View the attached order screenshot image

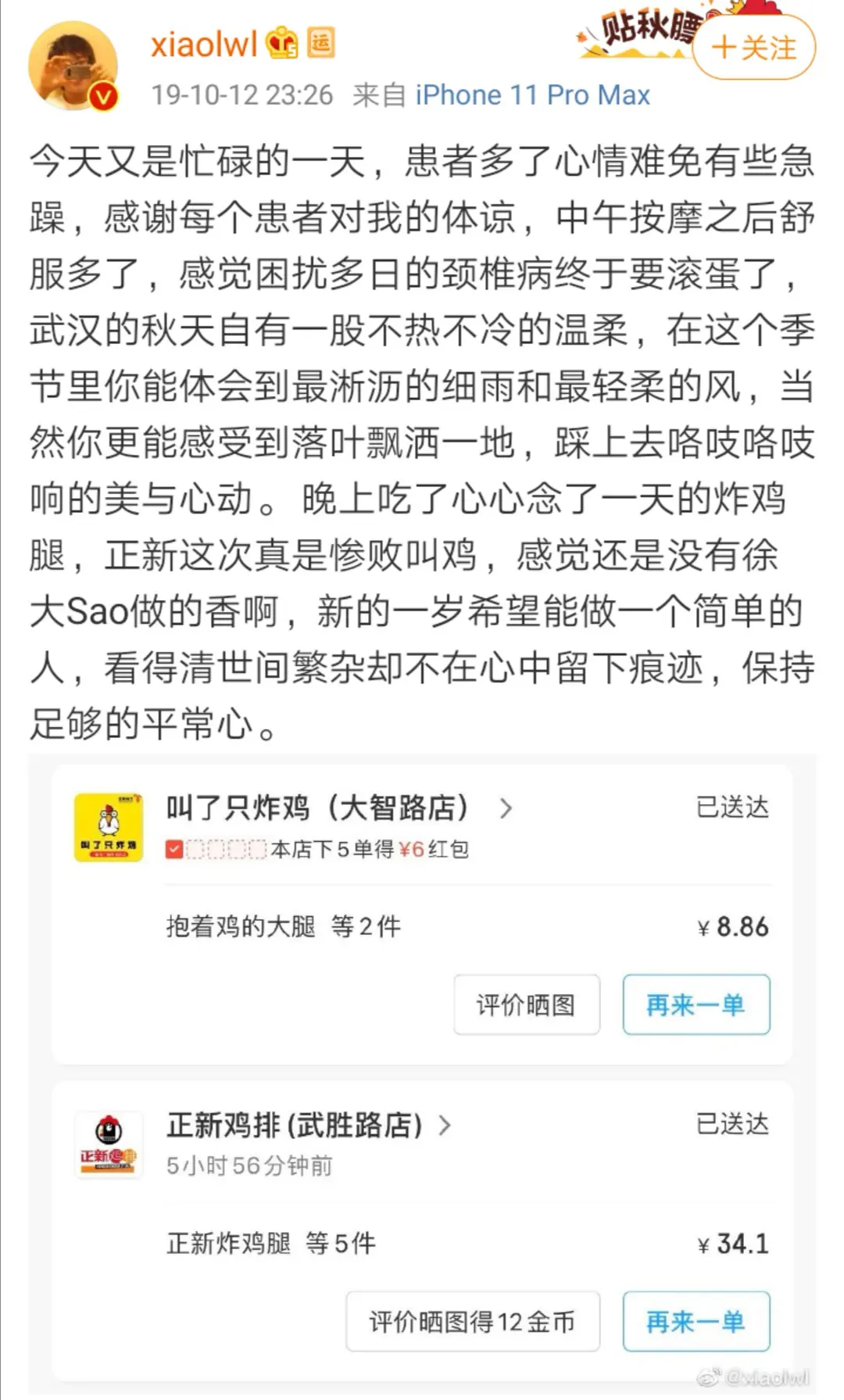tap(422, 1071)
